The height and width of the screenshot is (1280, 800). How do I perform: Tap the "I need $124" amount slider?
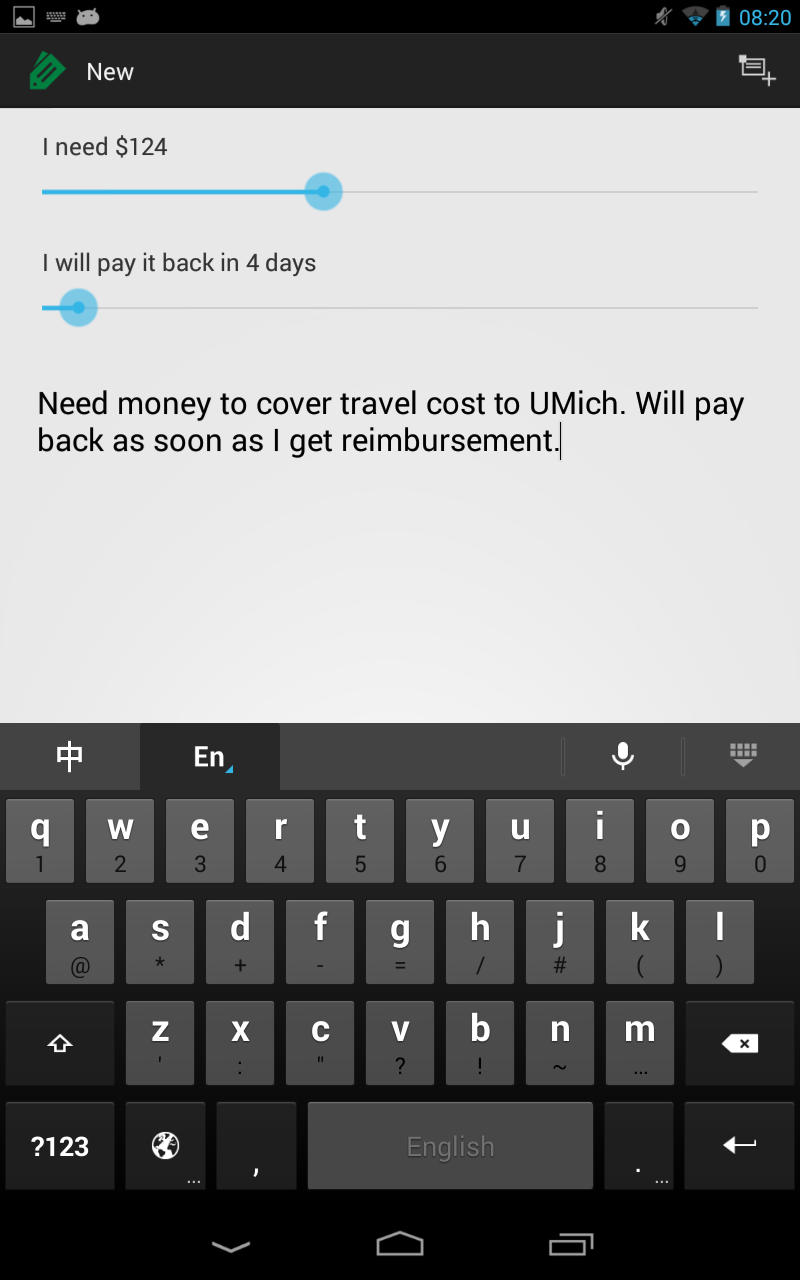[399, 191]
